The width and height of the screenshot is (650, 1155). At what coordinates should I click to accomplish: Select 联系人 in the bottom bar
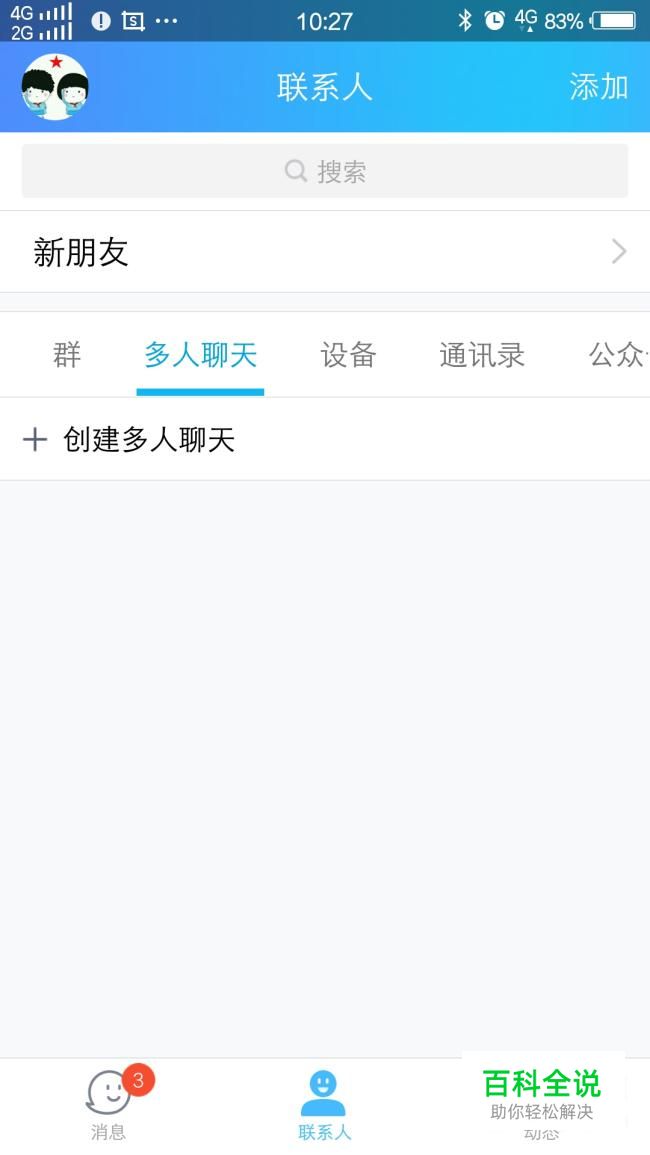pos(324,1105)
